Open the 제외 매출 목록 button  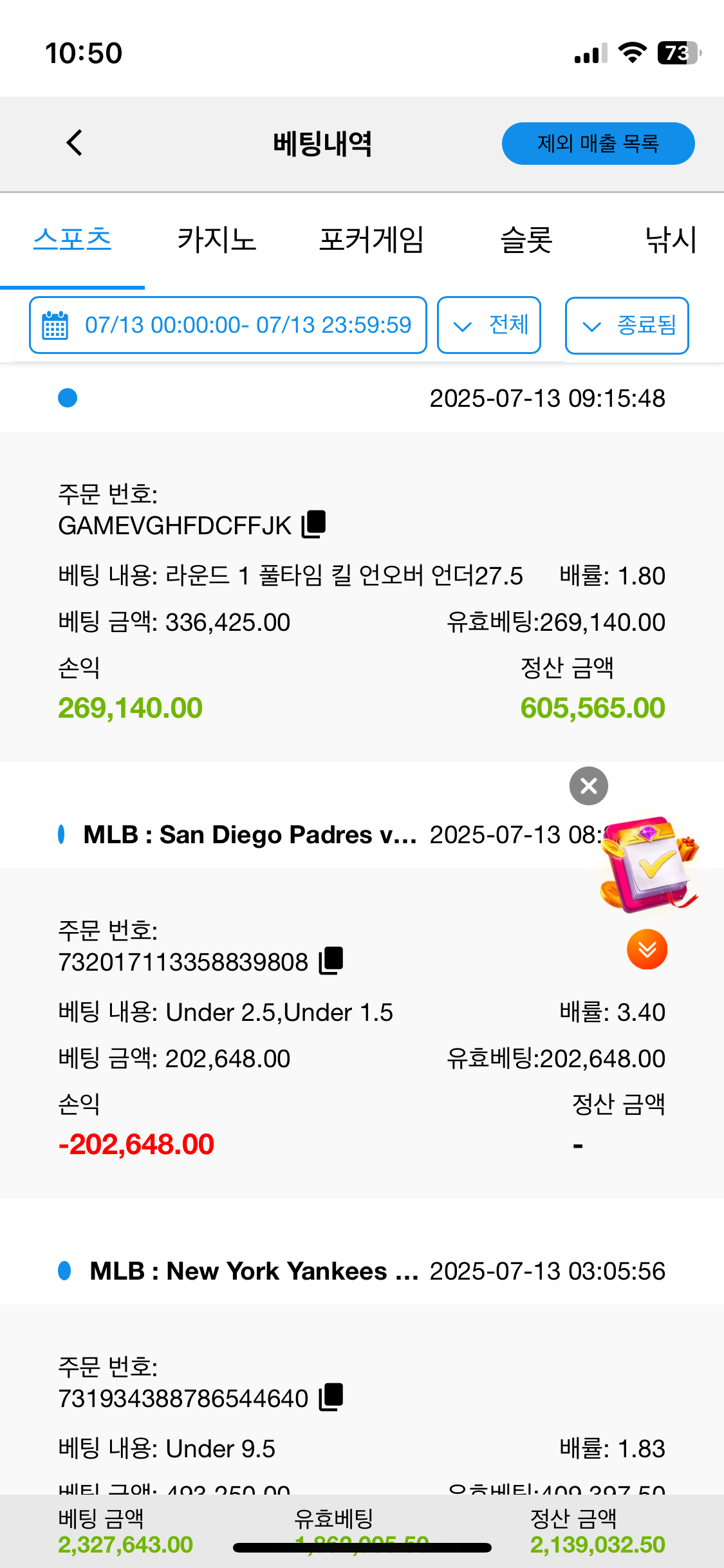click(x=598, y=144)
